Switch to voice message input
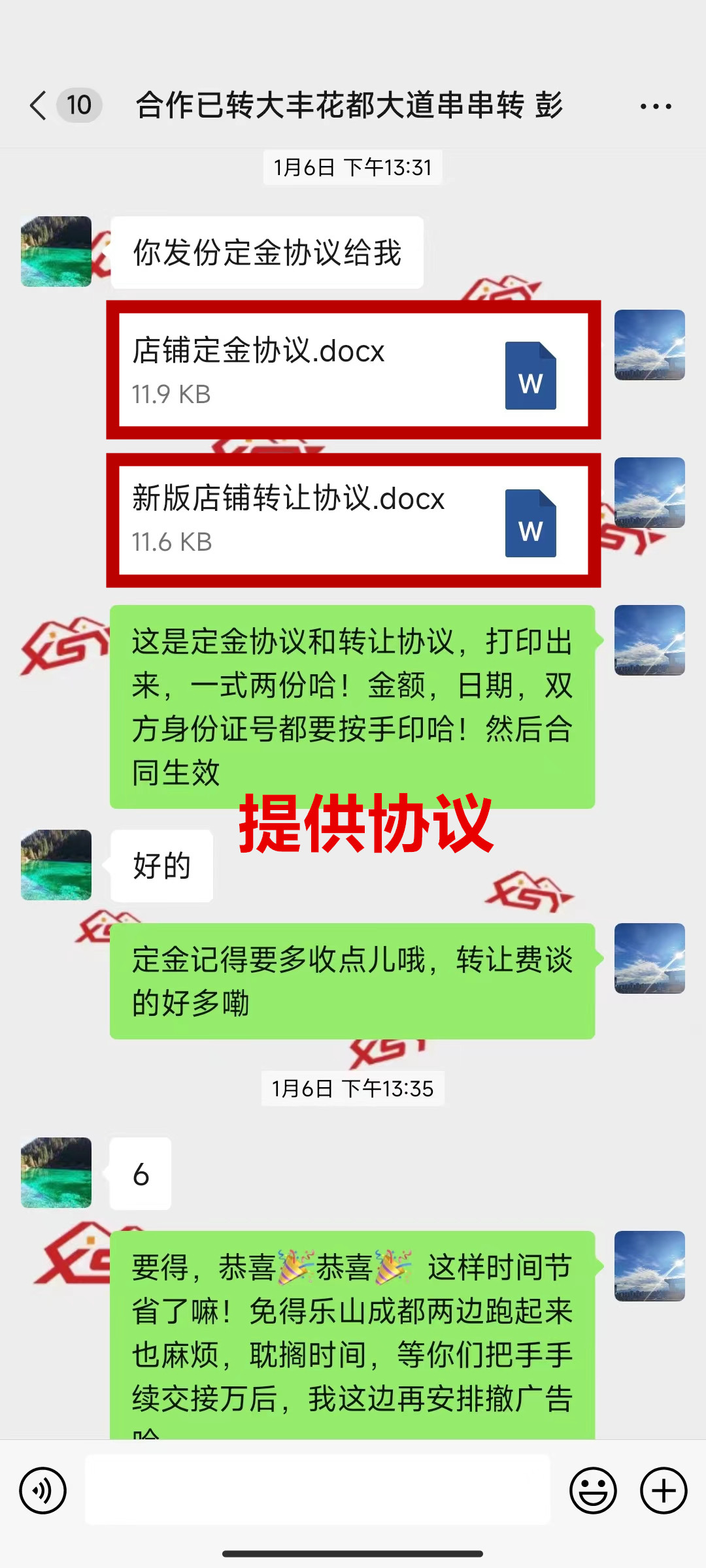 (43, 1491)
